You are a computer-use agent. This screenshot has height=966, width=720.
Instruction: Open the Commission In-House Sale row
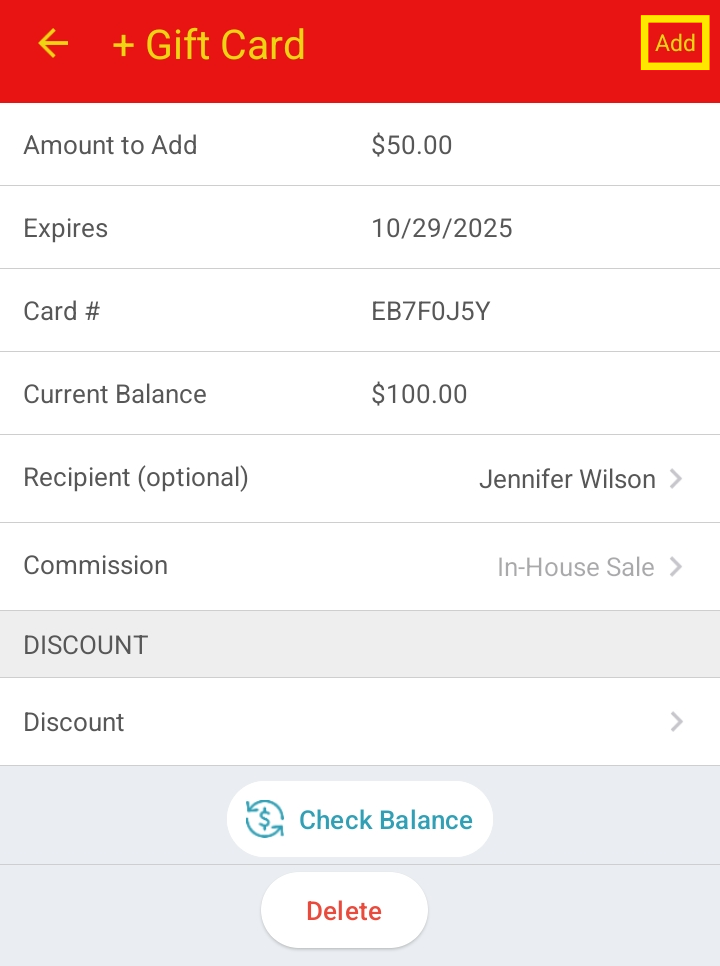360,567
